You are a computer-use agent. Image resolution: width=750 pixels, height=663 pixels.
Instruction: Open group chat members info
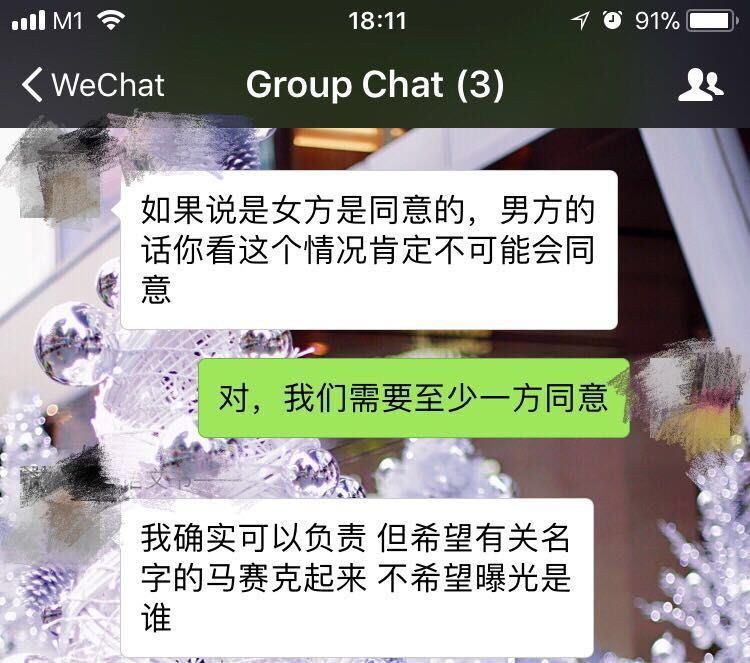click(x=699, y=85)
